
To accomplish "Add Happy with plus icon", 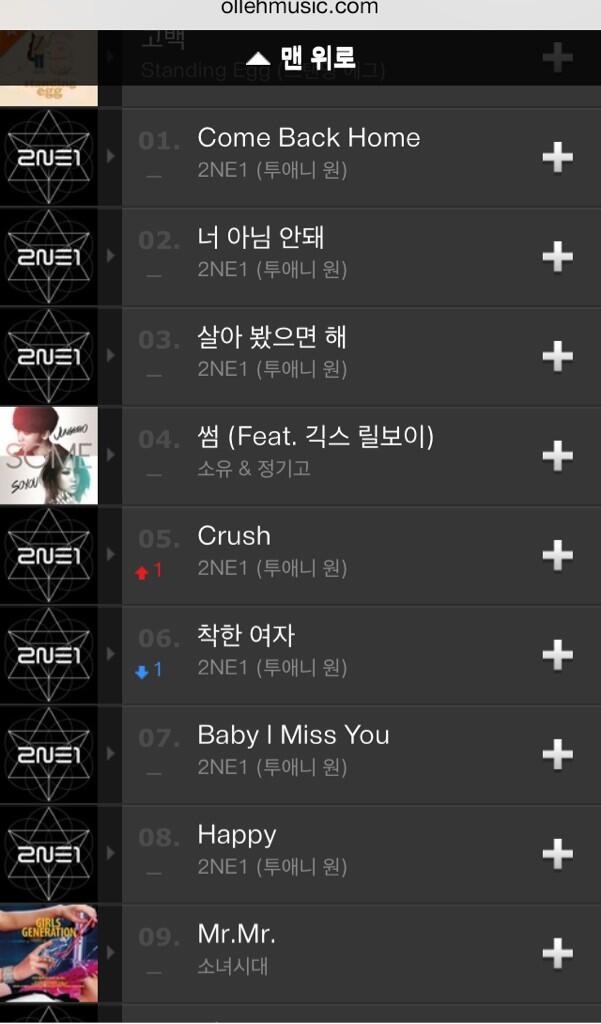I will point(557,854).
